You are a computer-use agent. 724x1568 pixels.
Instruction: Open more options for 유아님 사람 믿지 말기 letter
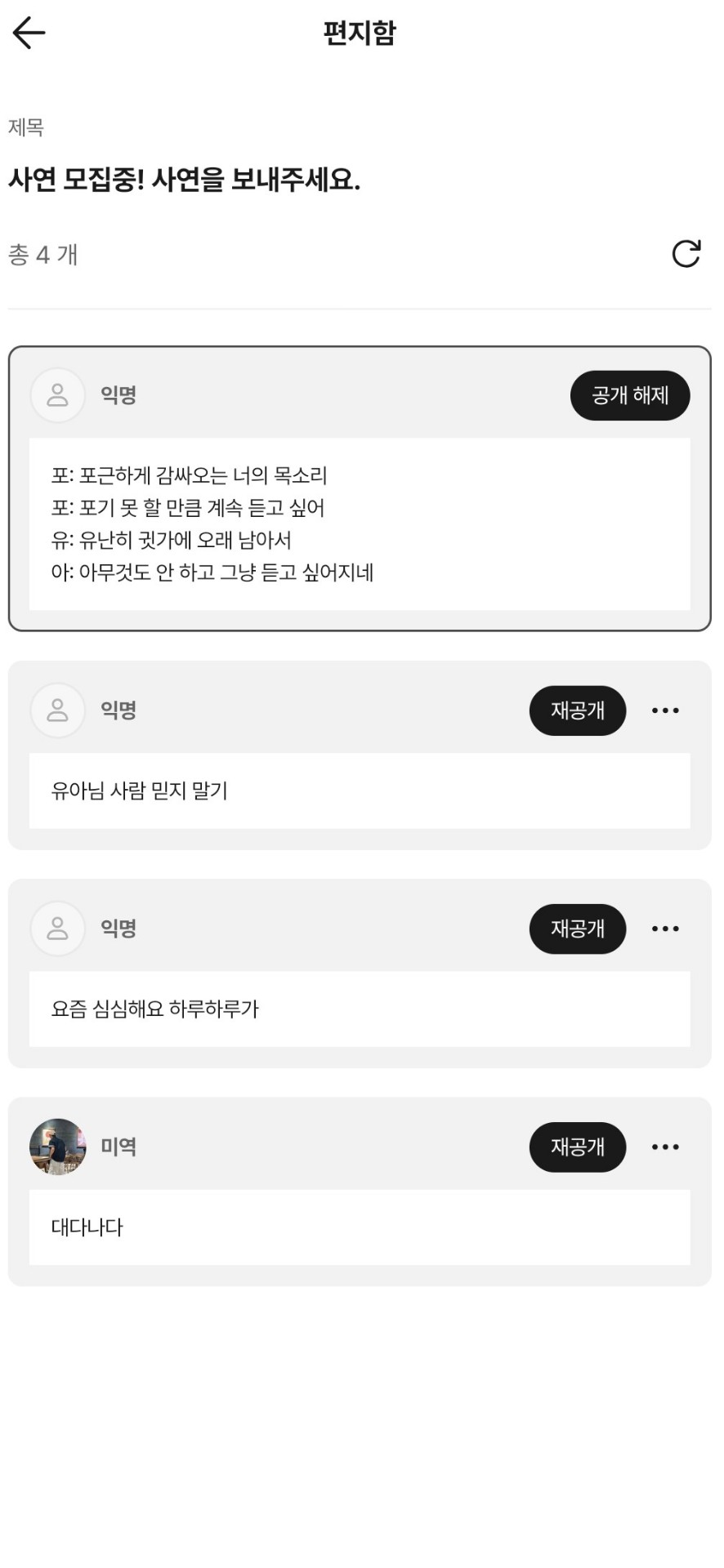click(665, 710)
